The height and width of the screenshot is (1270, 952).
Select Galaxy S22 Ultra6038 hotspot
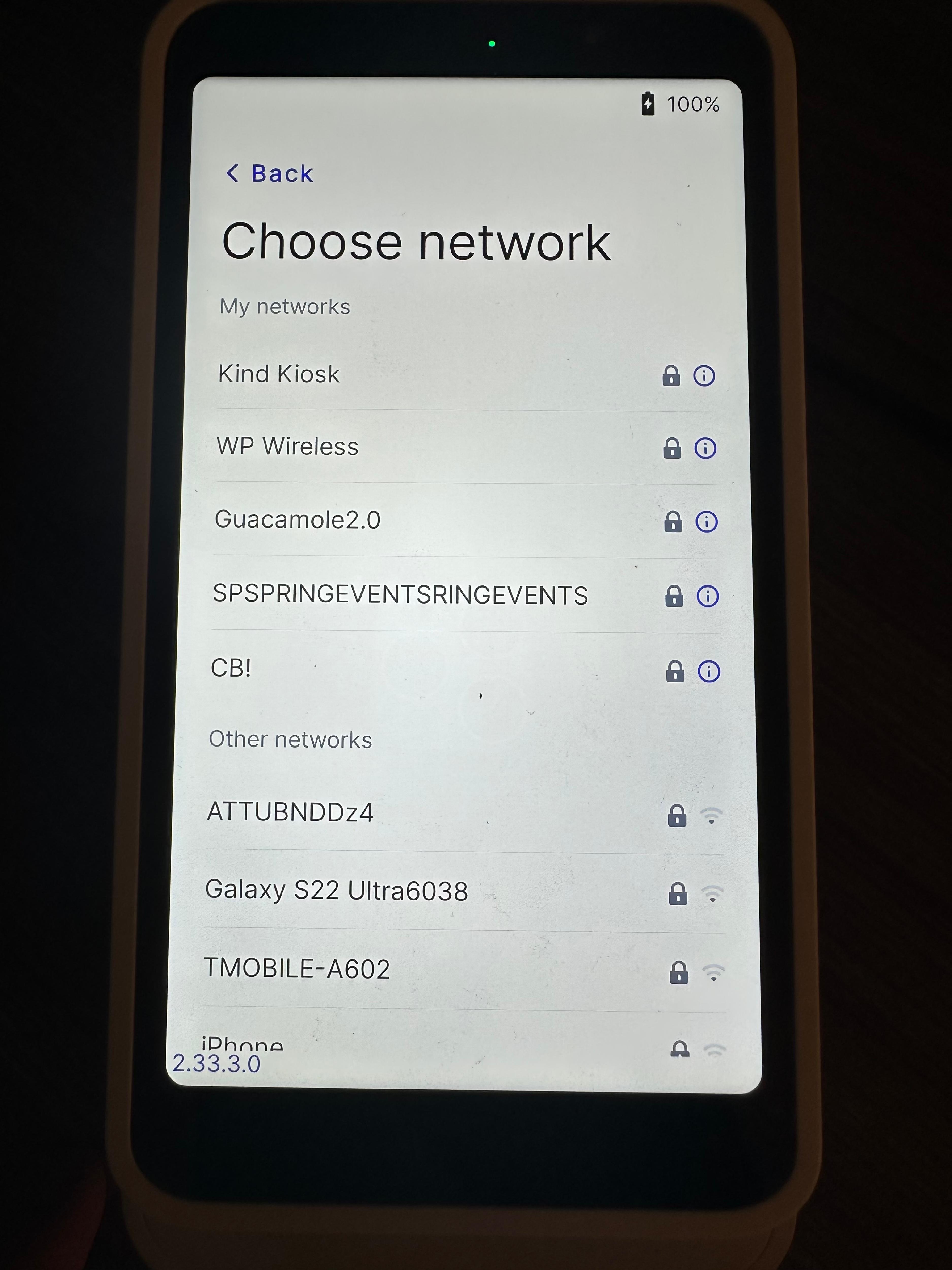click(336, 891)
